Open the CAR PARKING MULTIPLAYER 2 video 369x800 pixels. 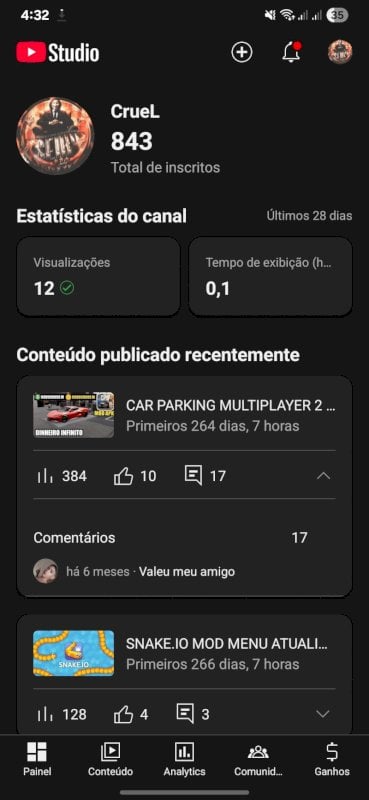tap(185, 415)
